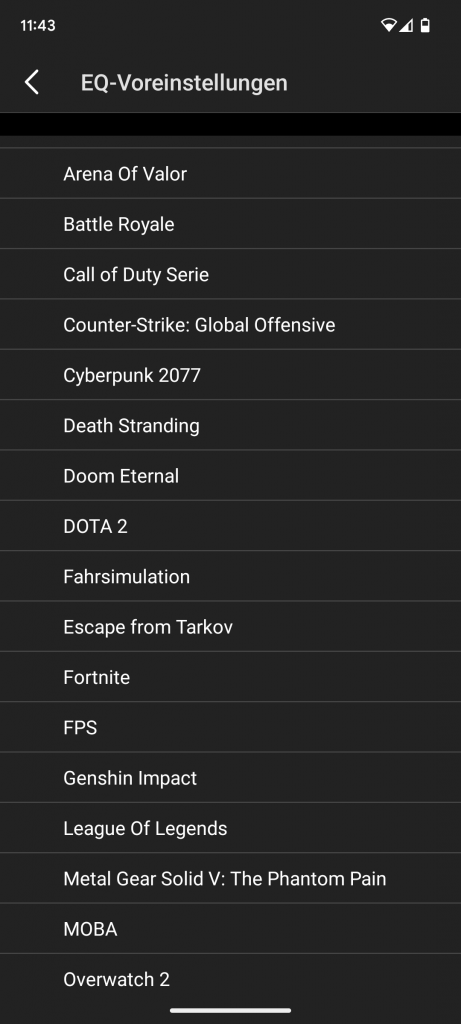The image size is (461, 1024).
Task: Select Metal Gear Solid V preset
Action: pyautogui.click(x=230, y=878)
